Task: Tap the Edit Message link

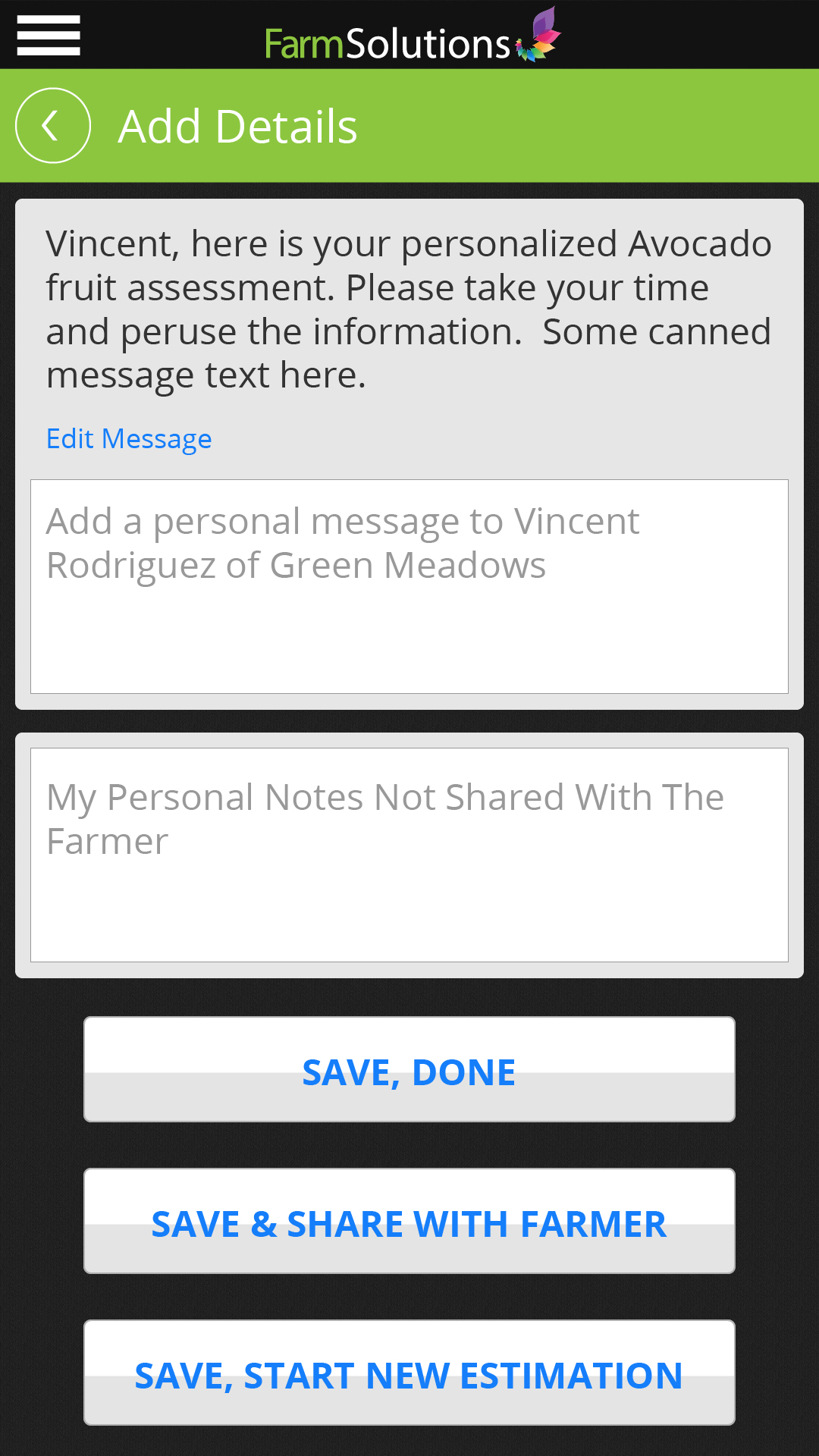Action: click(129, 439)
